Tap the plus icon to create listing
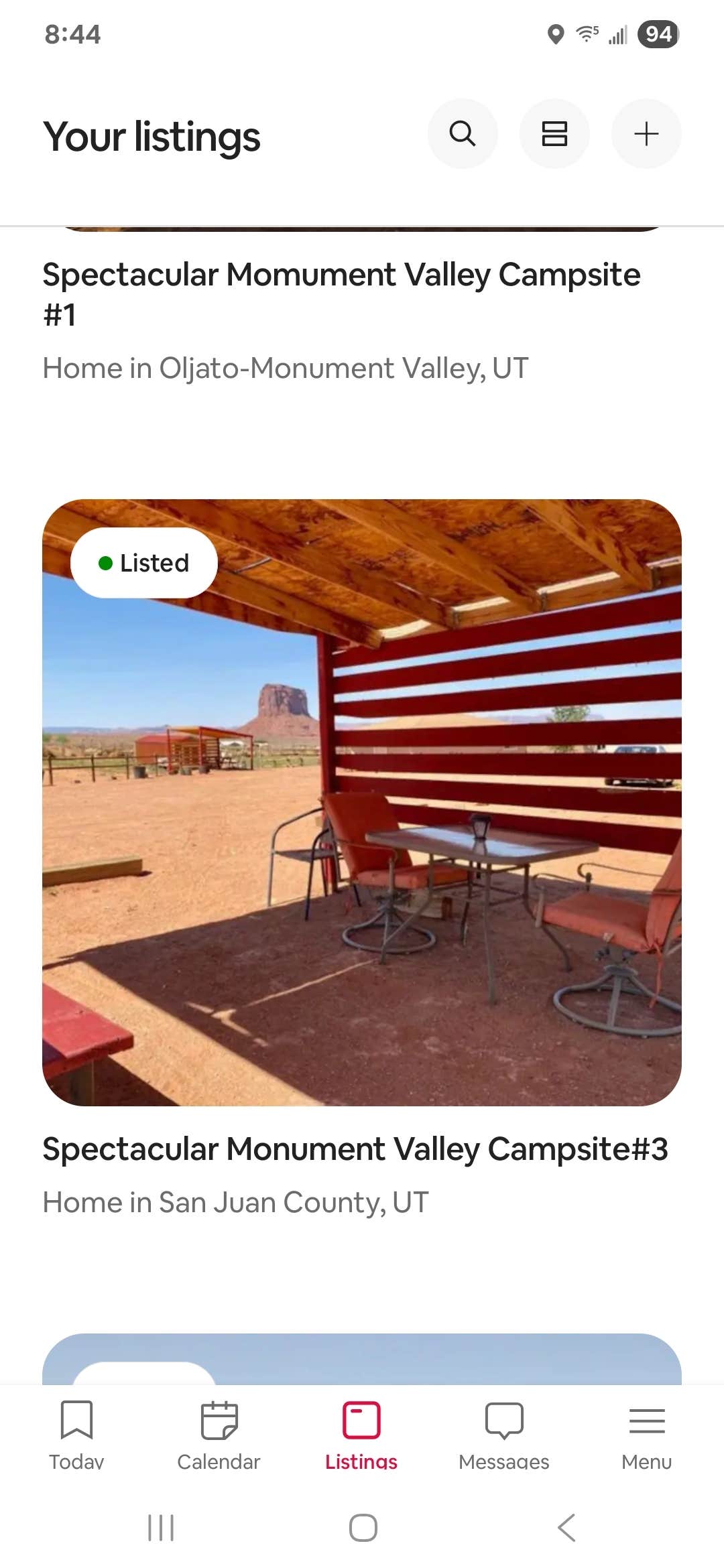 (x=646, y=133)
